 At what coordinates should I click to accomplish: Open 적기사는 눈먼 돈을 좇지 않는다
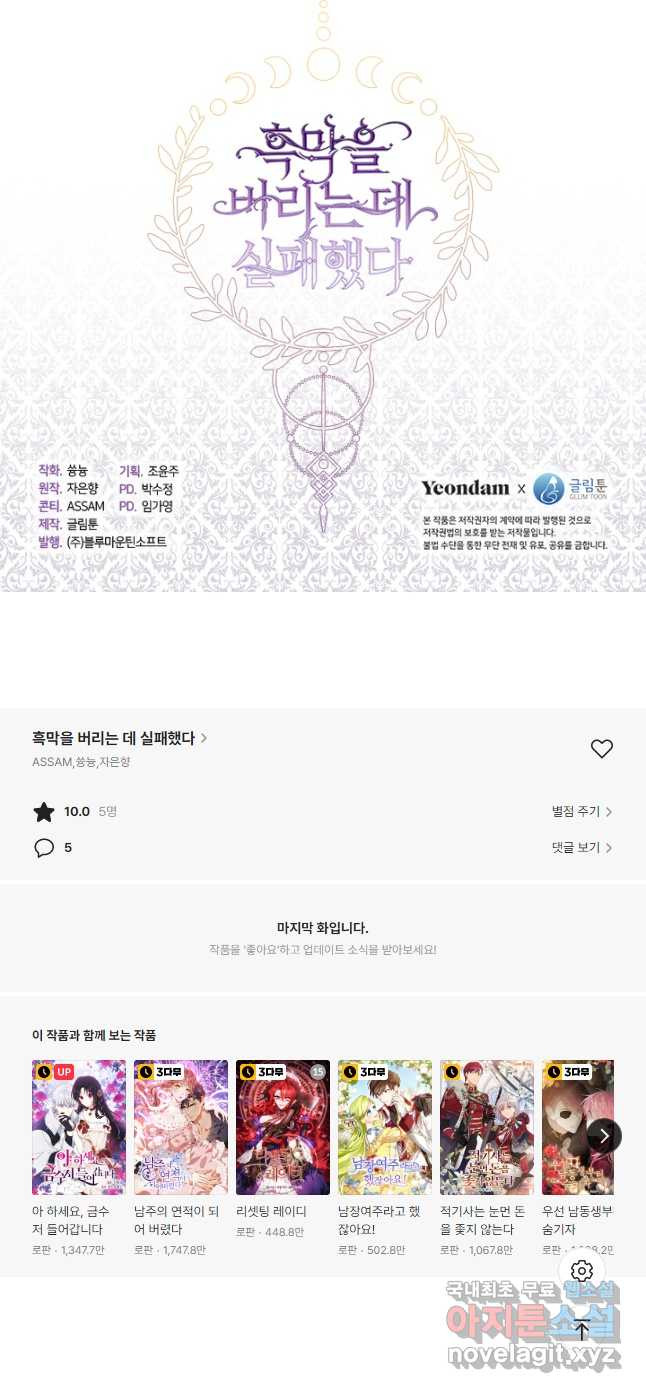[x=487, y=1128]
